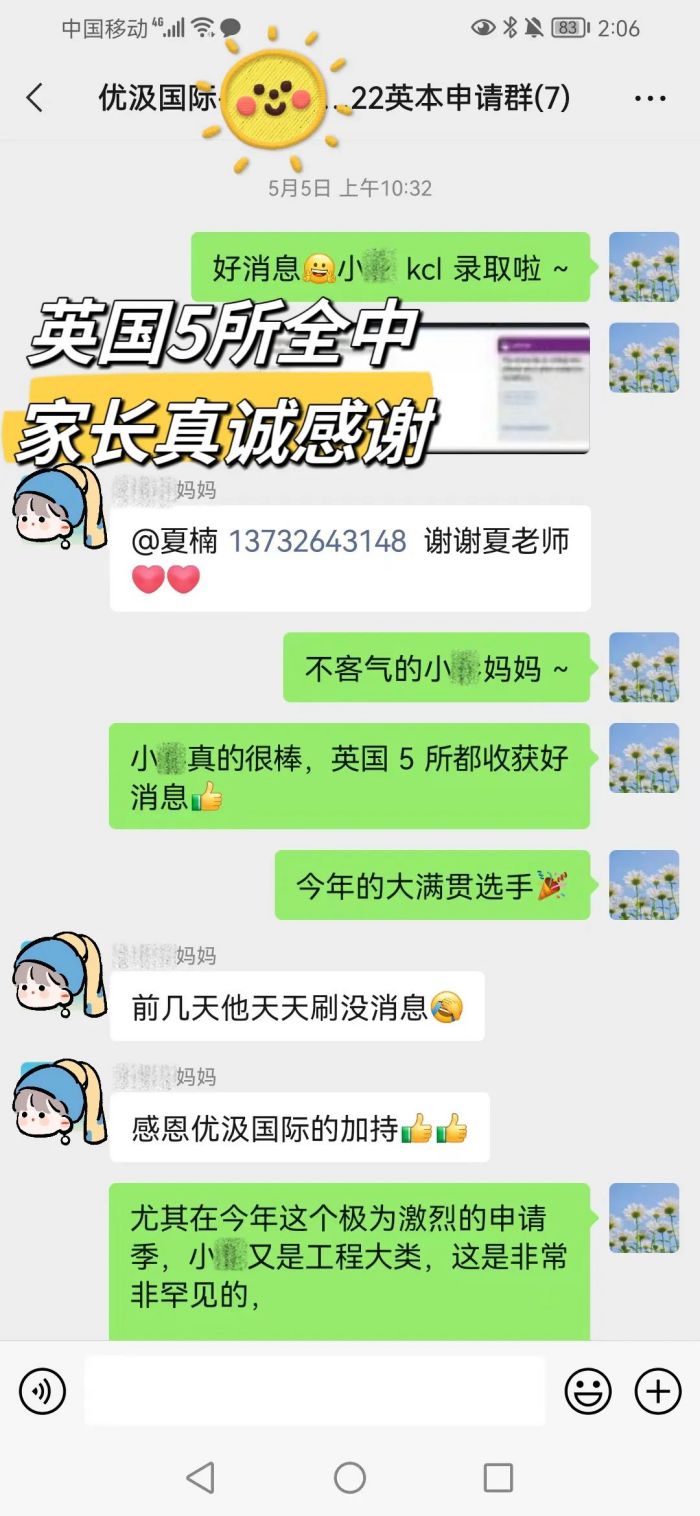This screenshot has height=1516, width=700.
Task: Open the group chat overflow menu
Action: click(650, 98)
